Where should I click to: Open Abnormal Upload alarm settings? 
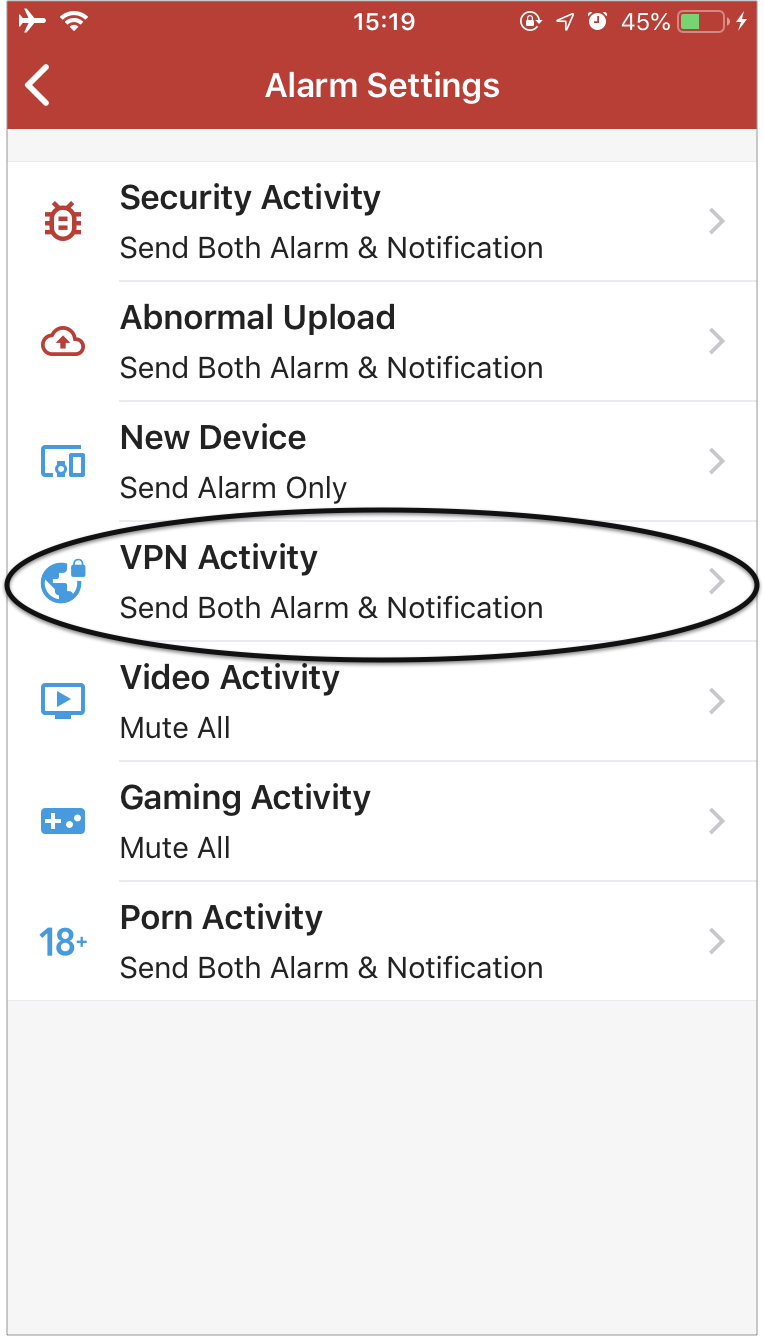click(382, 341)
